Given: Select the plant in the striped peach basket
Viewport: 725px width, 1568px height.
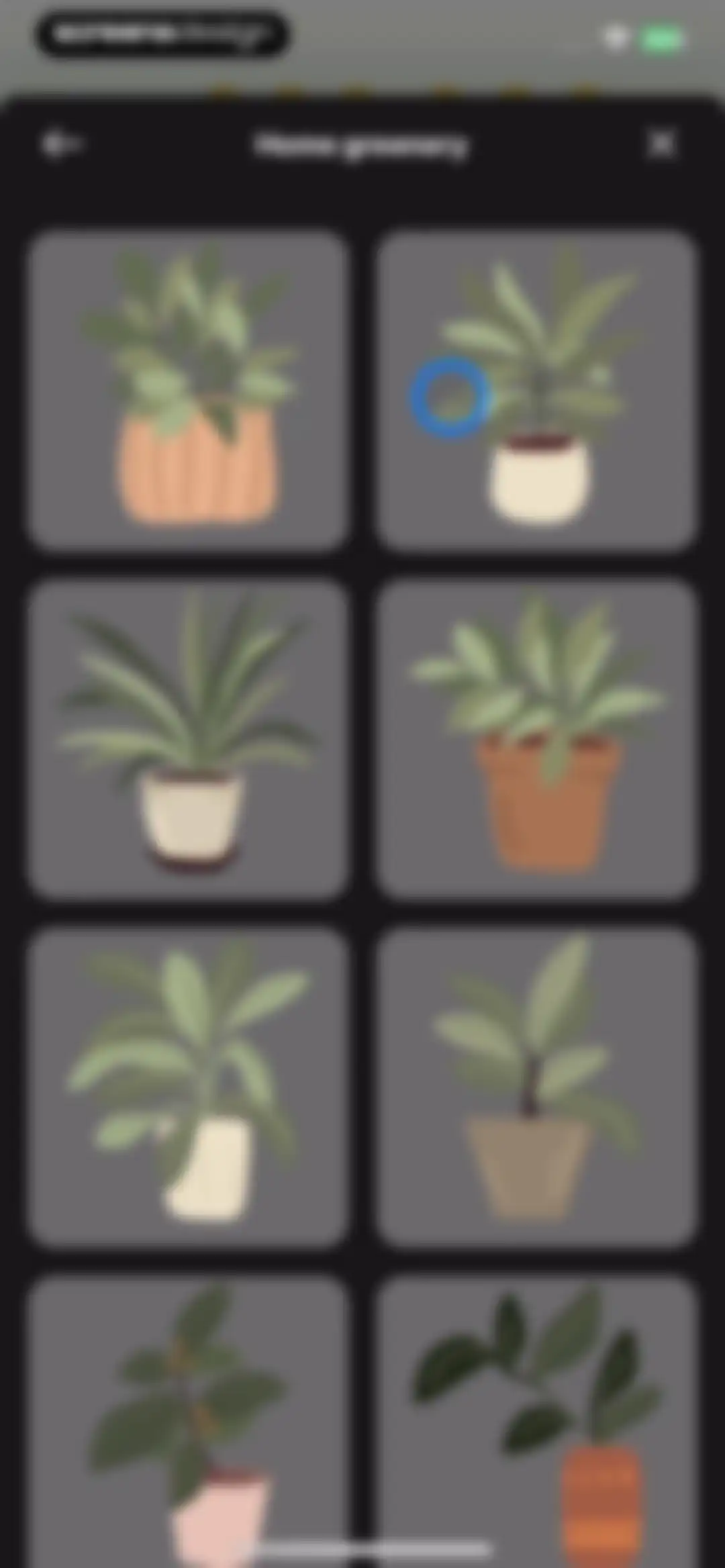Looking at the screenshot, I should click(x=189, y=389).
